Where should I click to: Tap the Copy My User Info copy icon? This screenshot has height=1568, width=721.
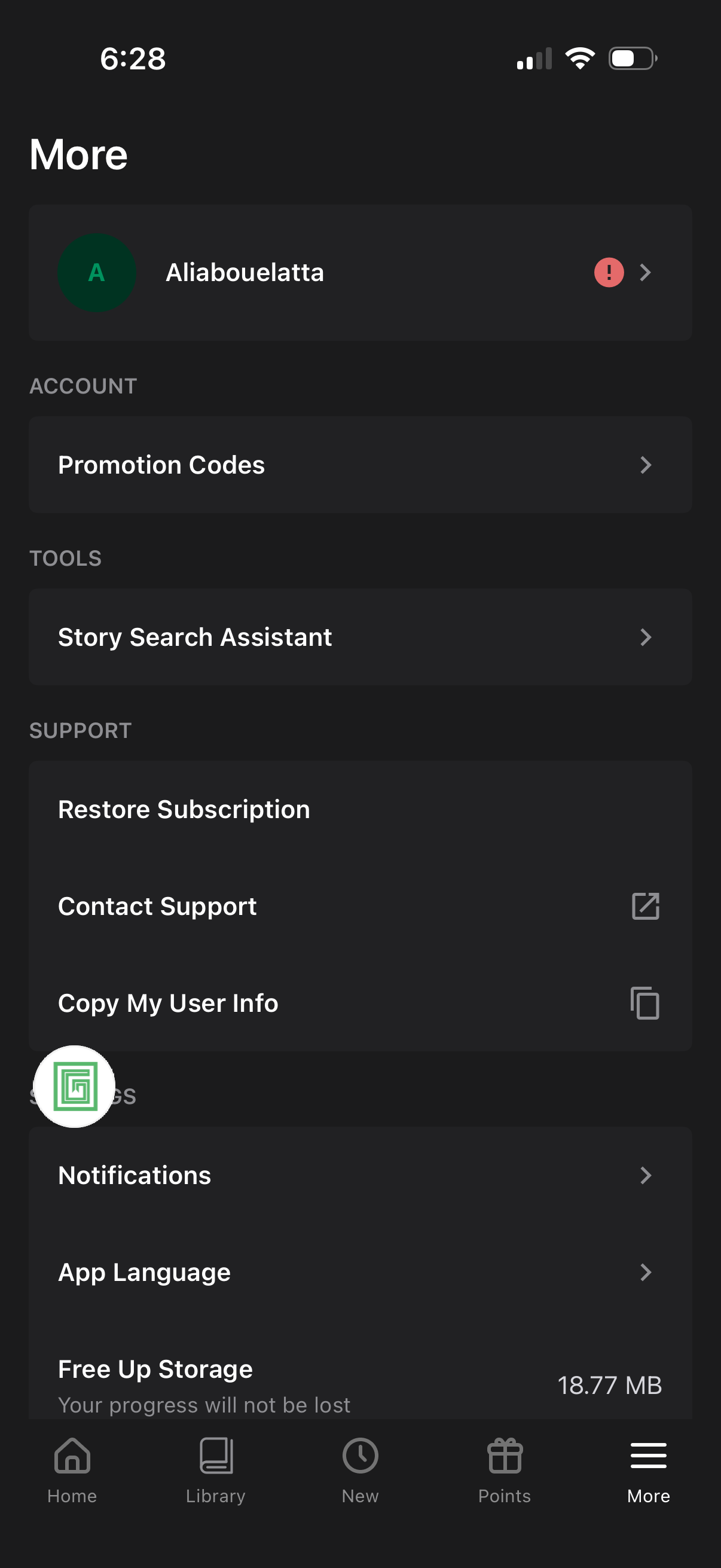[644, 1004]
